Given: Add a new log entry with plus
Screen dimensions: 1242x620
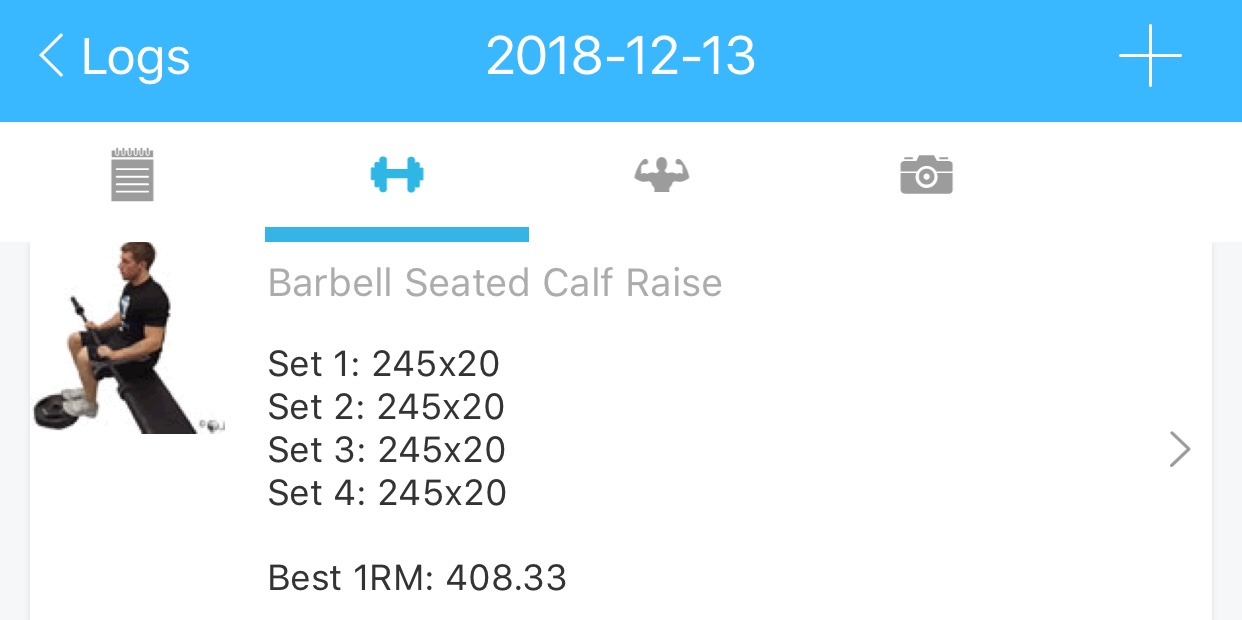Looking at the screenshot, I should tap(1150, 56).
